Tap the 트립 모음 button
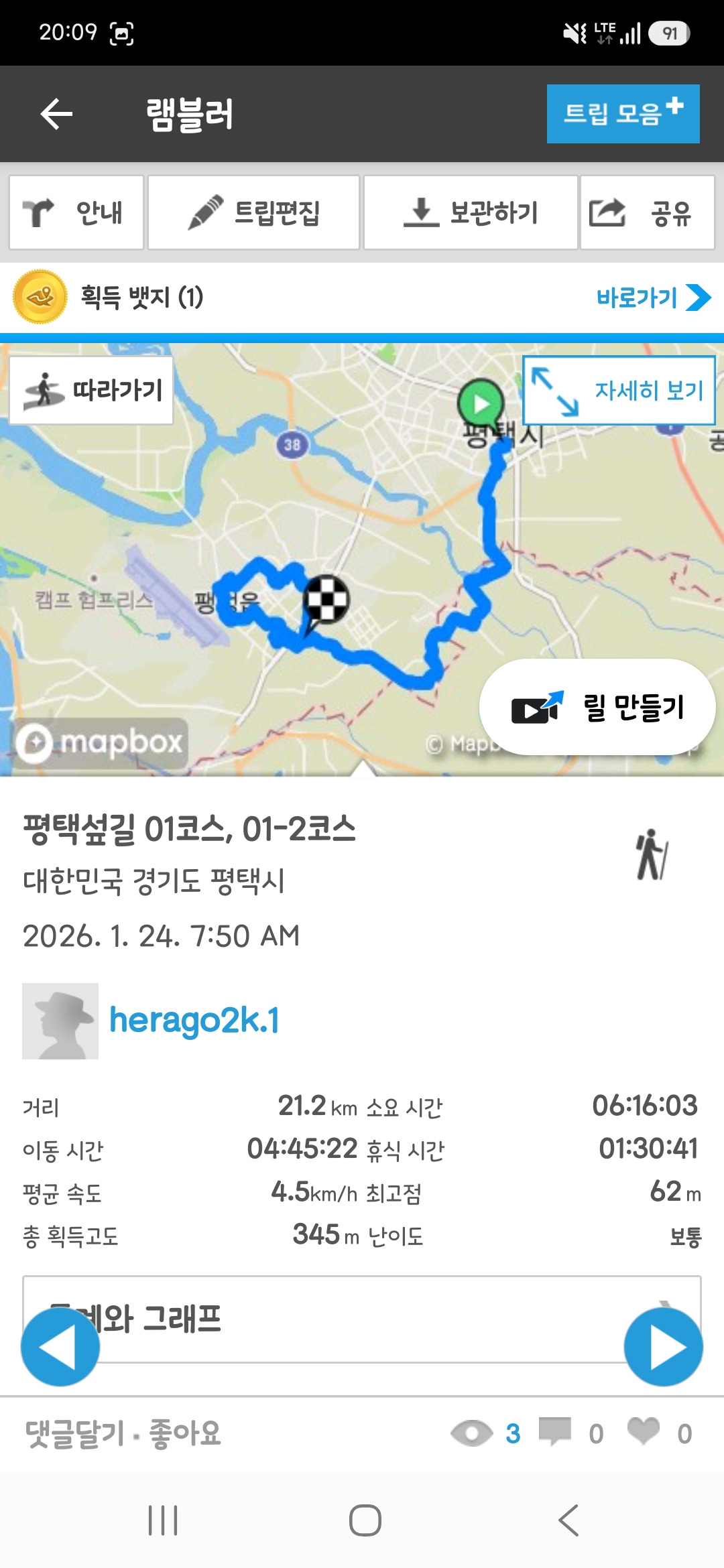The width and height of the screenshot is (724, 1568). click(x=623, y=114)
